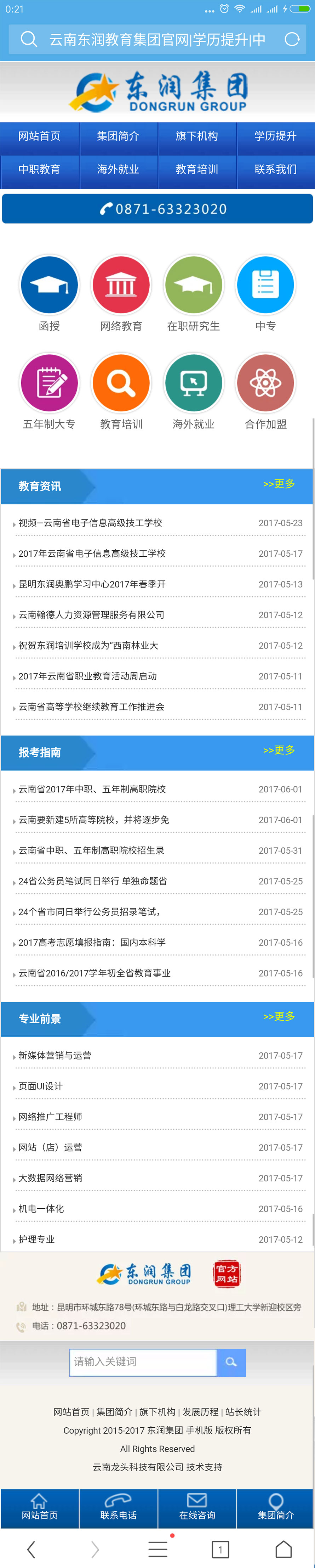Open the 新媒体营销与运营 entry
The image size is (315, 1568).
tap(55, 1056)
